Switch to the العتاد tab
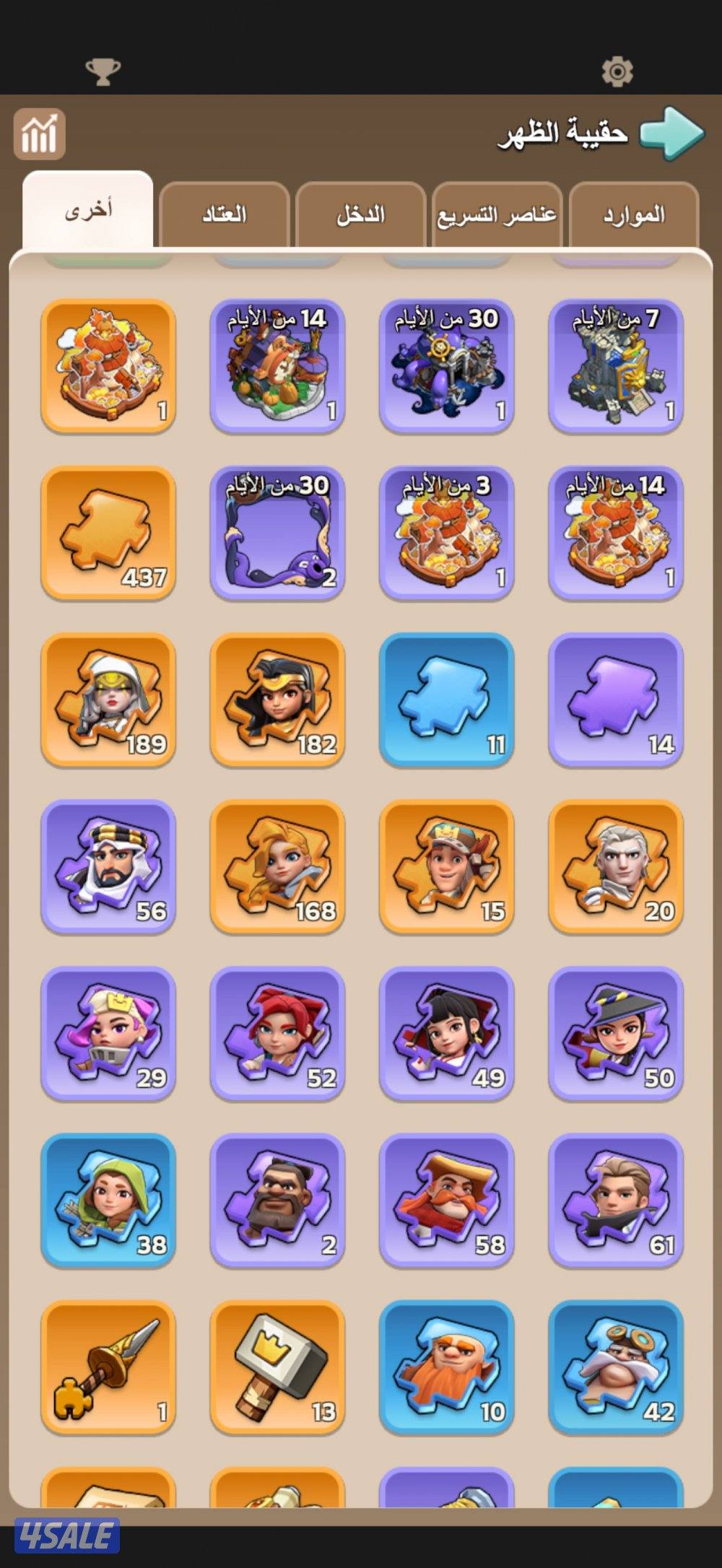 coord(224,215)
